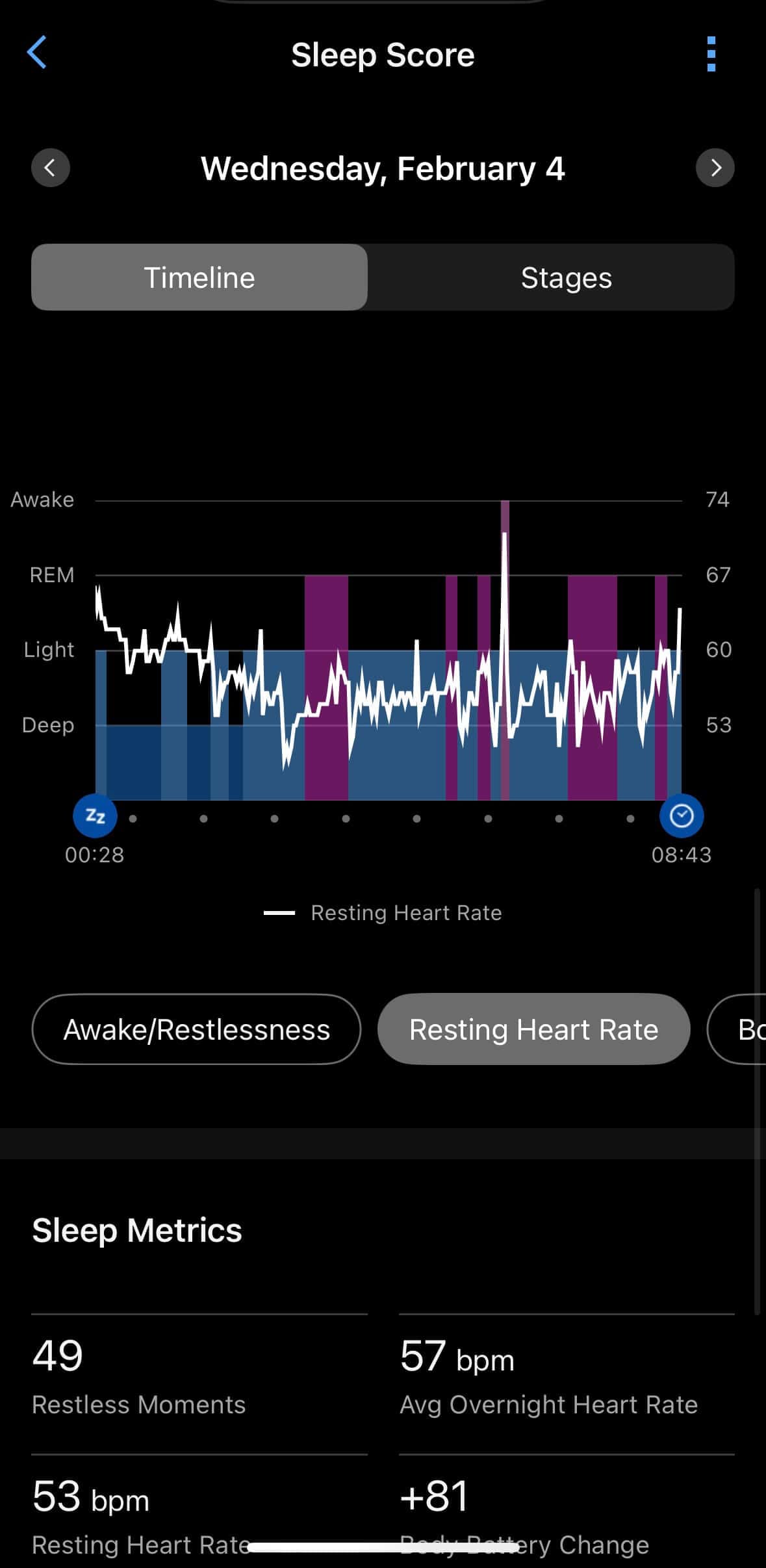Toggle the Resting Heart Rate overlay off
This screenshot has width=766, height=1568.
(534, 1029)
